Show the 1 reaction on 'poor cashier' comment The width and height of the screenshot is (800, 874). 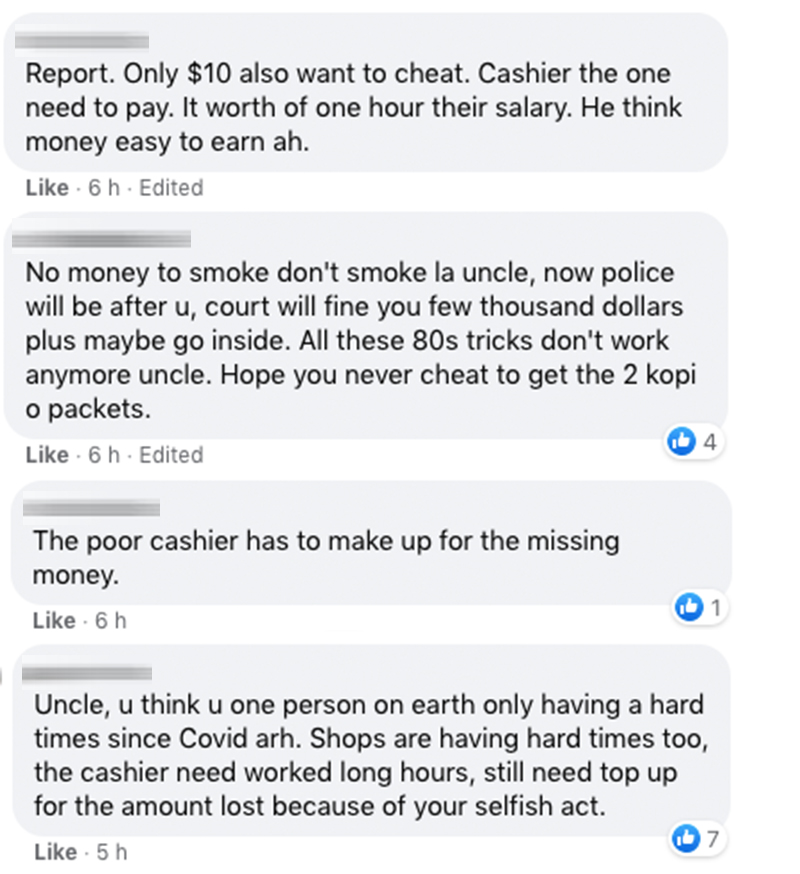(x=700, y=606)
